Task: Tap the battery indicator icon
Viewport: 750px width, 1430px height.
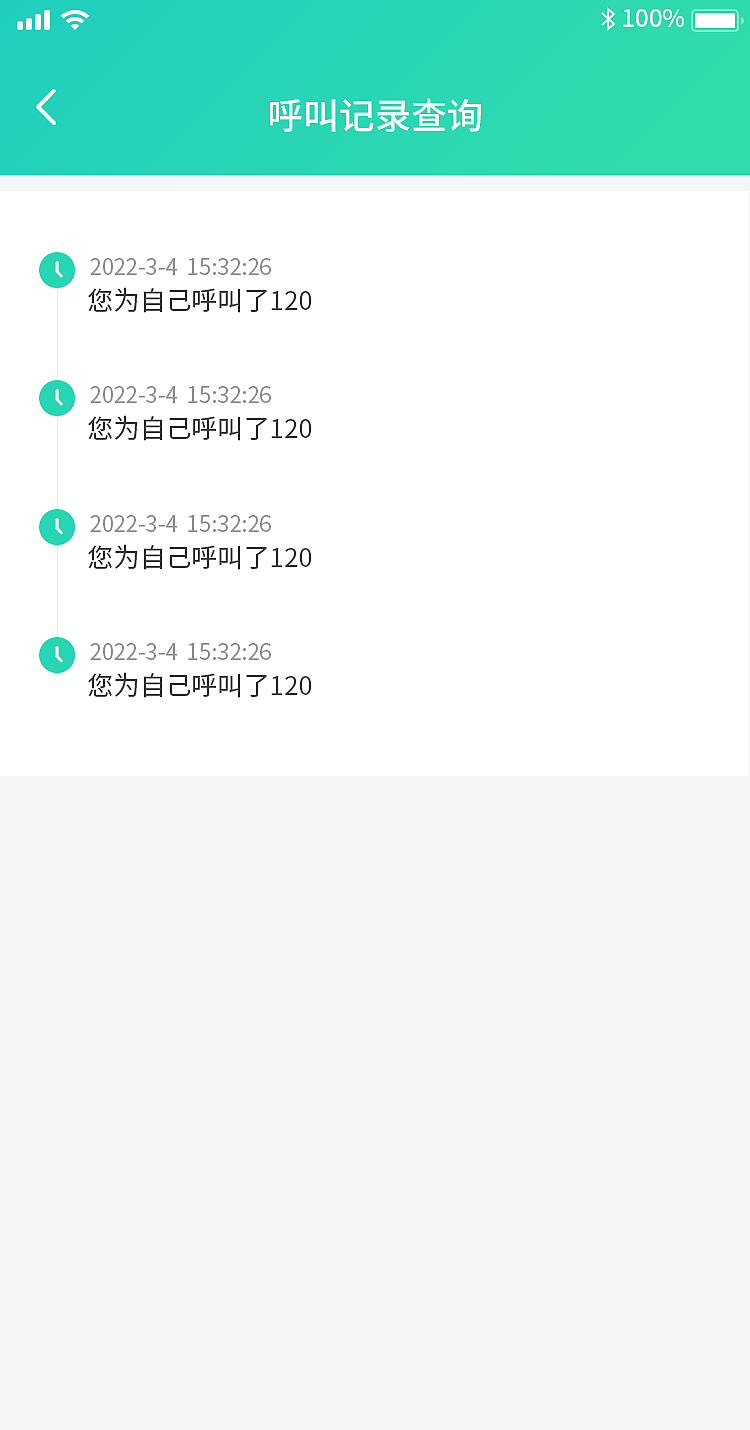Action: point(716,18)
